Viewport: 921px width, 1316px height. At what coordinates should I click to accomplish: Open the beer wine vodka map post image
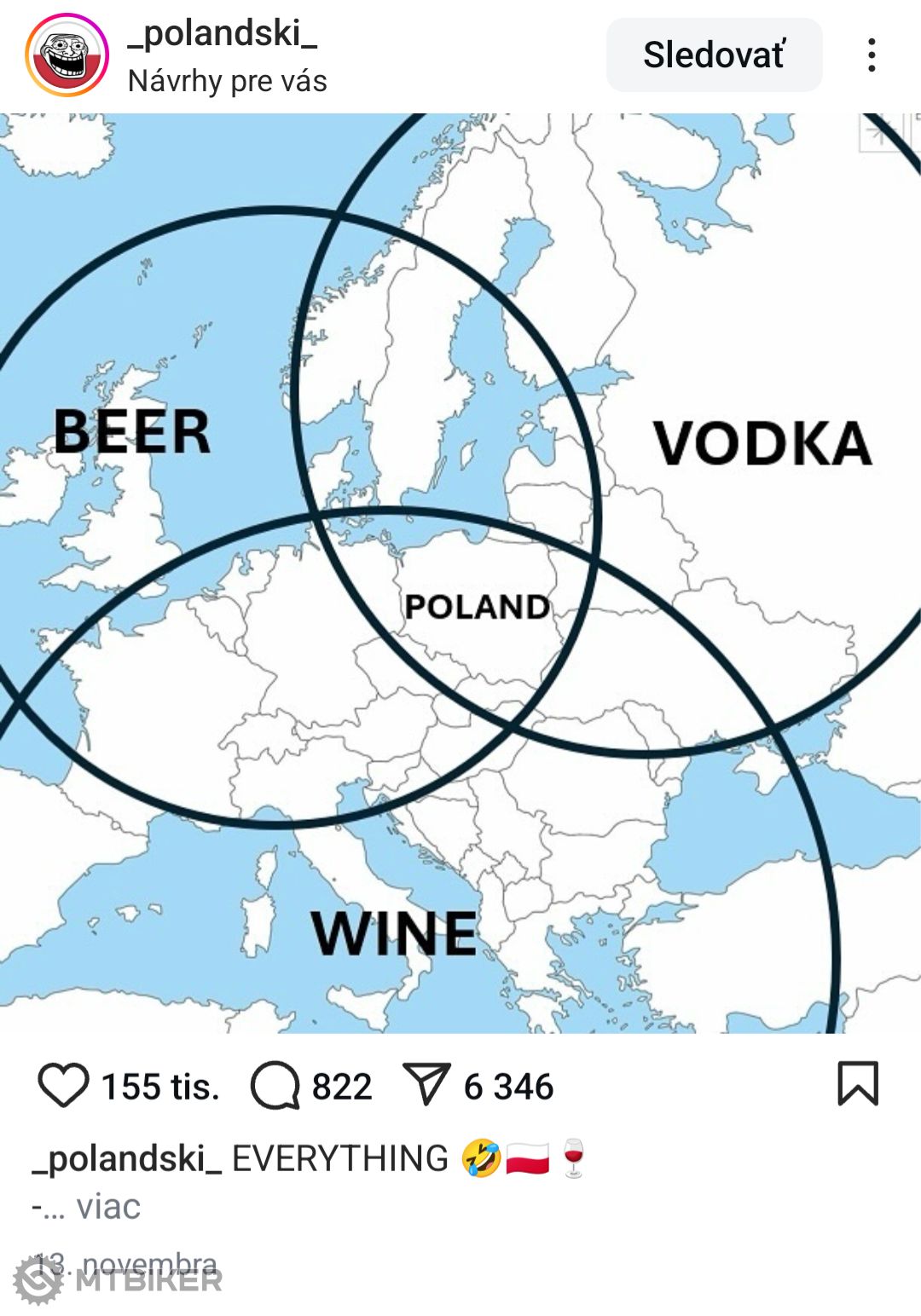click(460, 573)
